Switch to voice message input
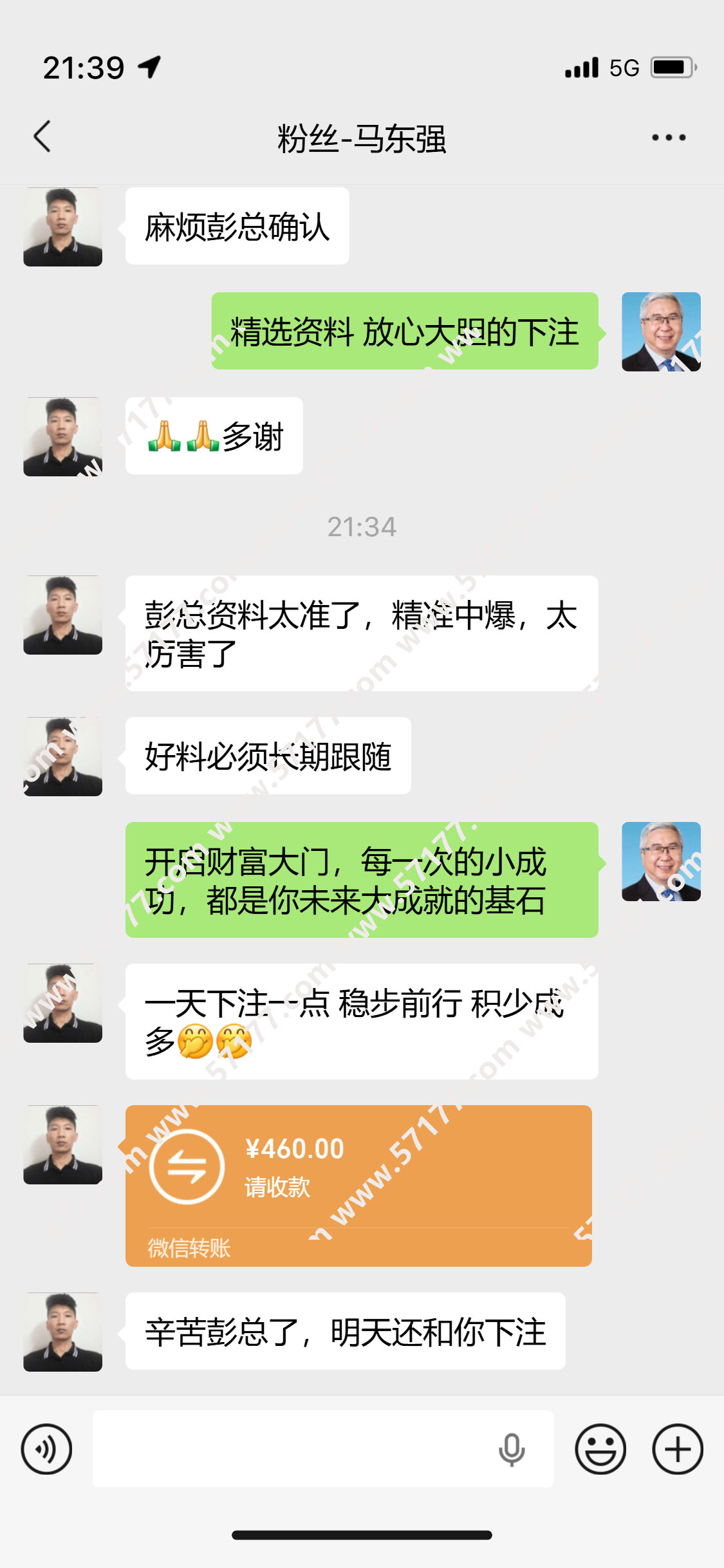Screen dimensions: 724x1568 click(46, 1449)
